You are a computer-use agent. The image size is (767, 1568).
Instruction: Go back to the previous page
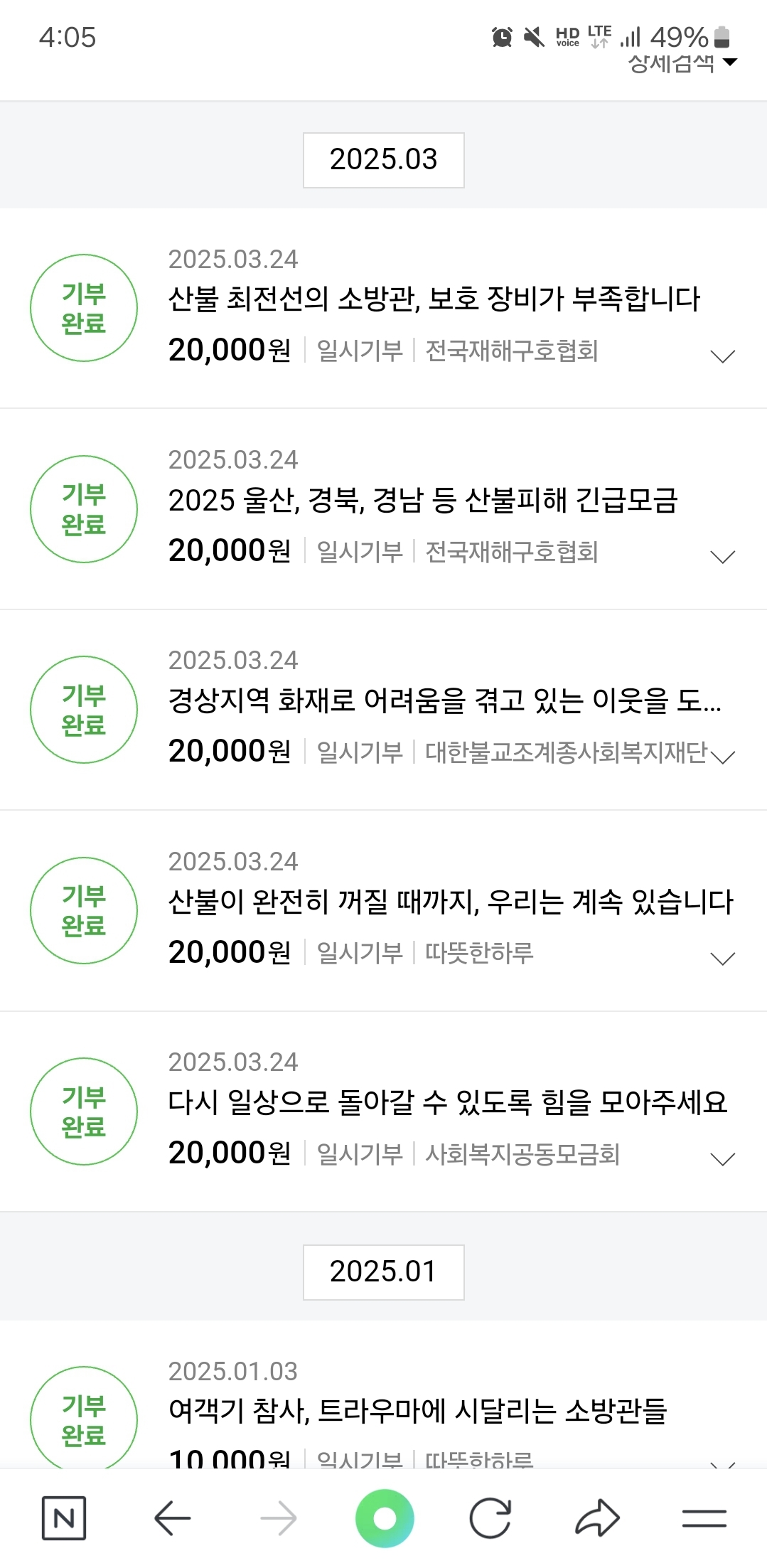point(172,1519)
